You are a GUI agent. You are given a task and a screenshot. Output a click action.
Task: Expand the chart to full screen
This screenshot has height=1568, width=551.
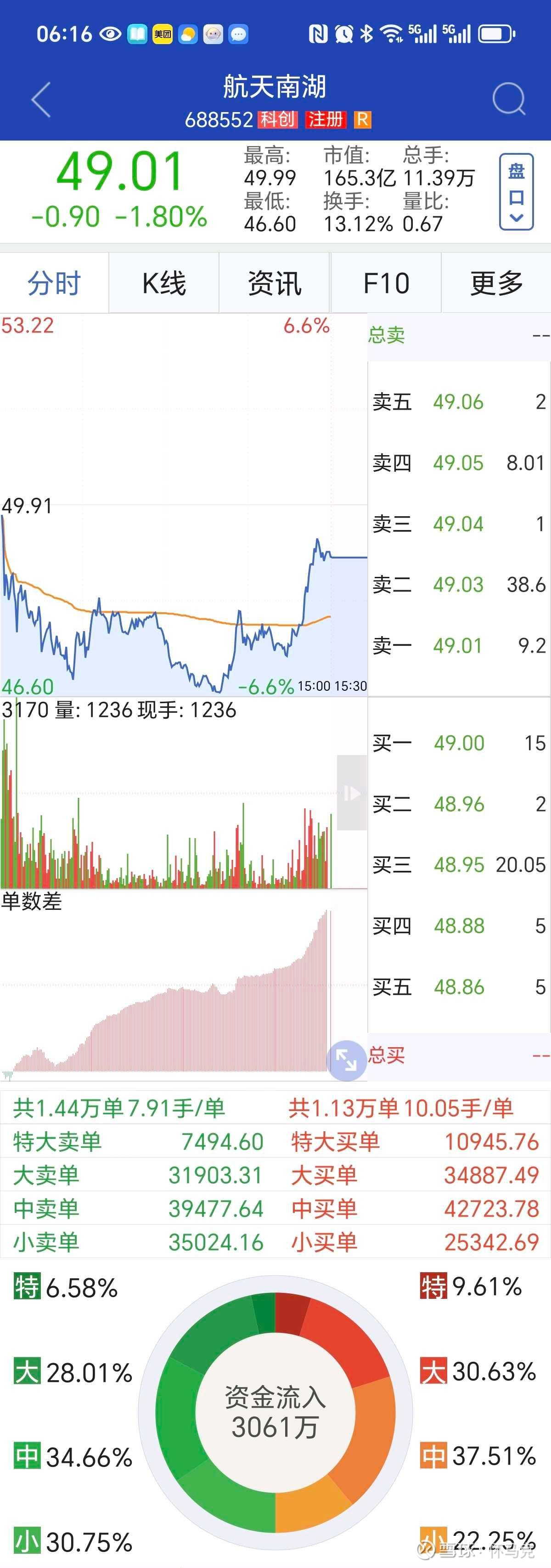346,1060
